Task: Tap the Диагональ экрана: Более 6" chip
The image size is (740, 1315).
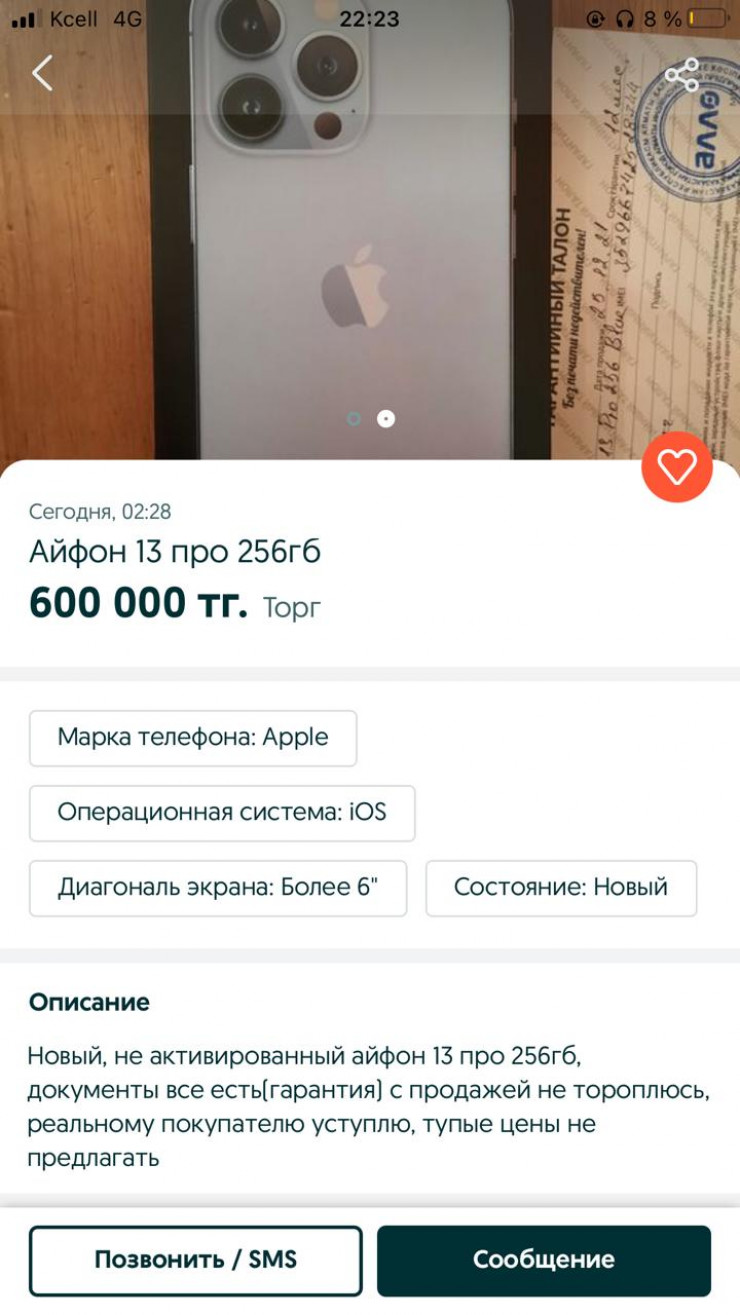Action: click(x=218, y=888)
